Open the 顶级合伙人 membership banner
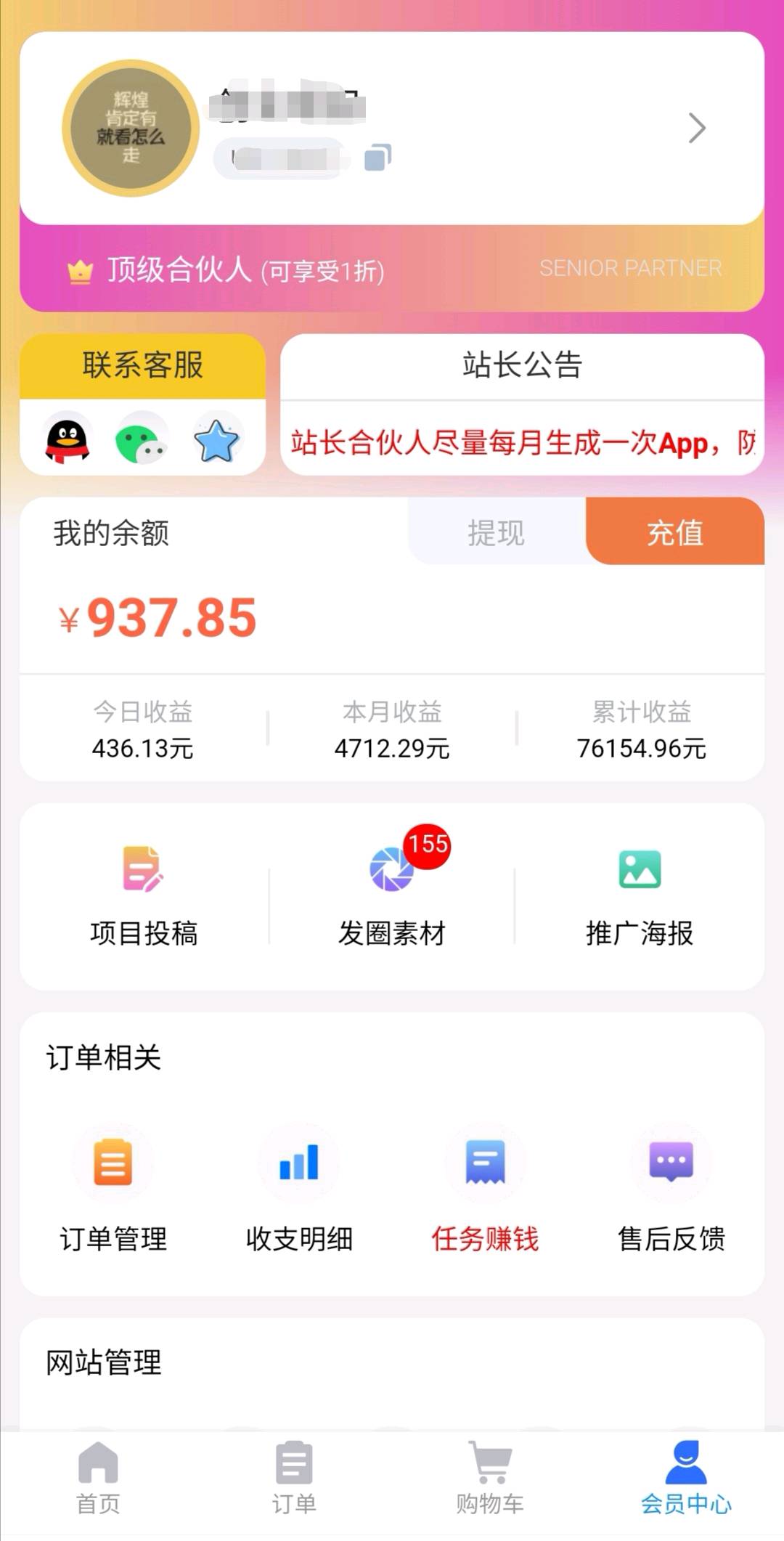 click(392, 269)
